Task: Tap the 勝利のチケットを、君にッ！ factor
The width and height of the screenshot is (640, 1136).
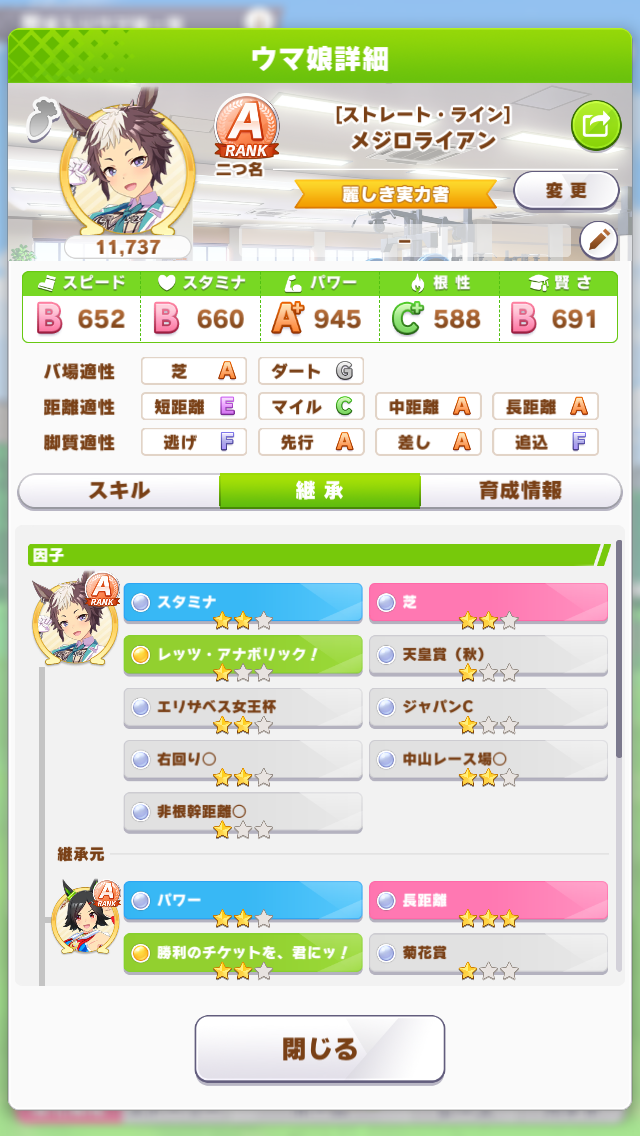Action: click(x=243, y=953)
